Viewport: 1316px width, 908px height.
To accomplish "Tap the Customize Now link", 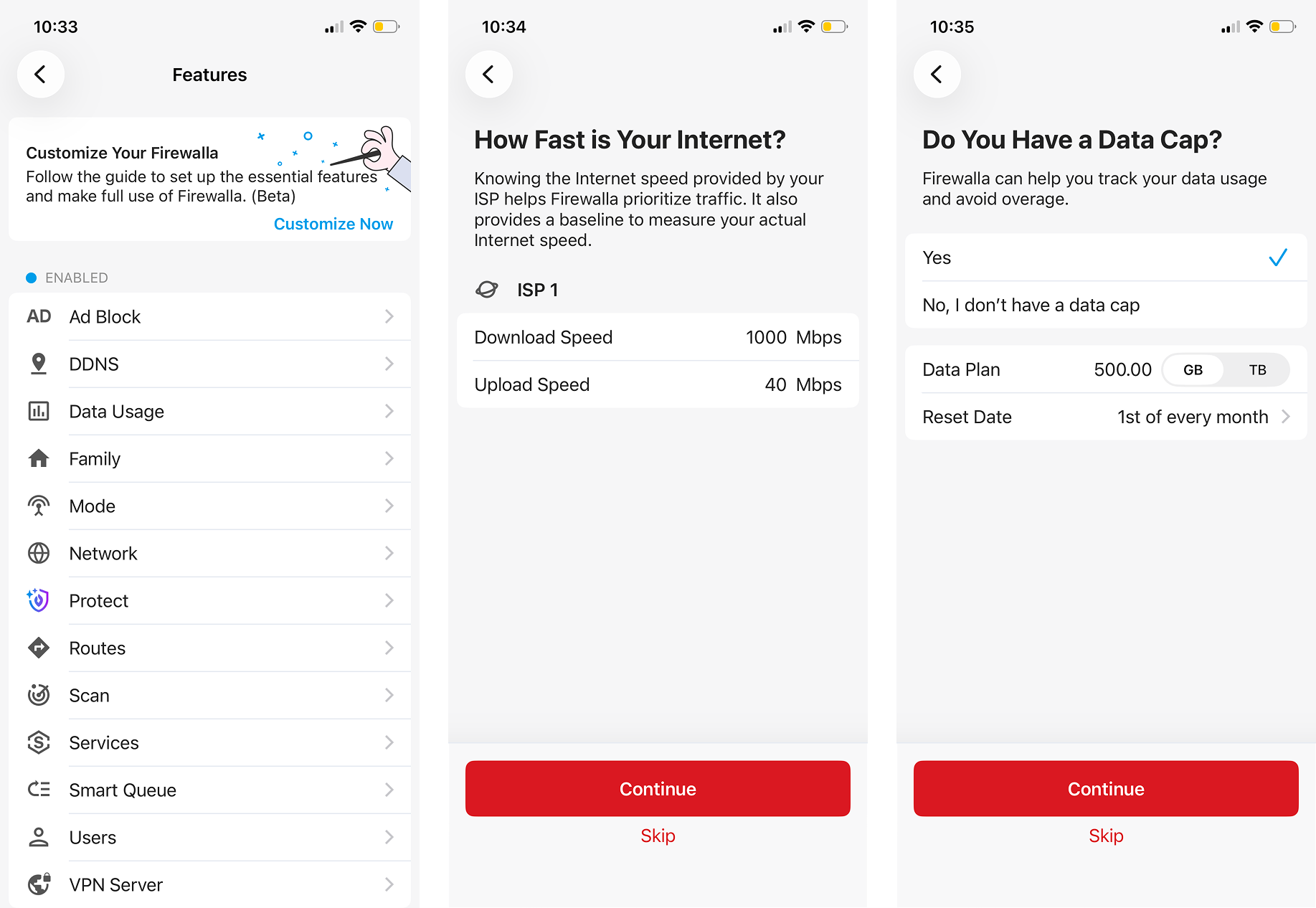I will (333, 224).
